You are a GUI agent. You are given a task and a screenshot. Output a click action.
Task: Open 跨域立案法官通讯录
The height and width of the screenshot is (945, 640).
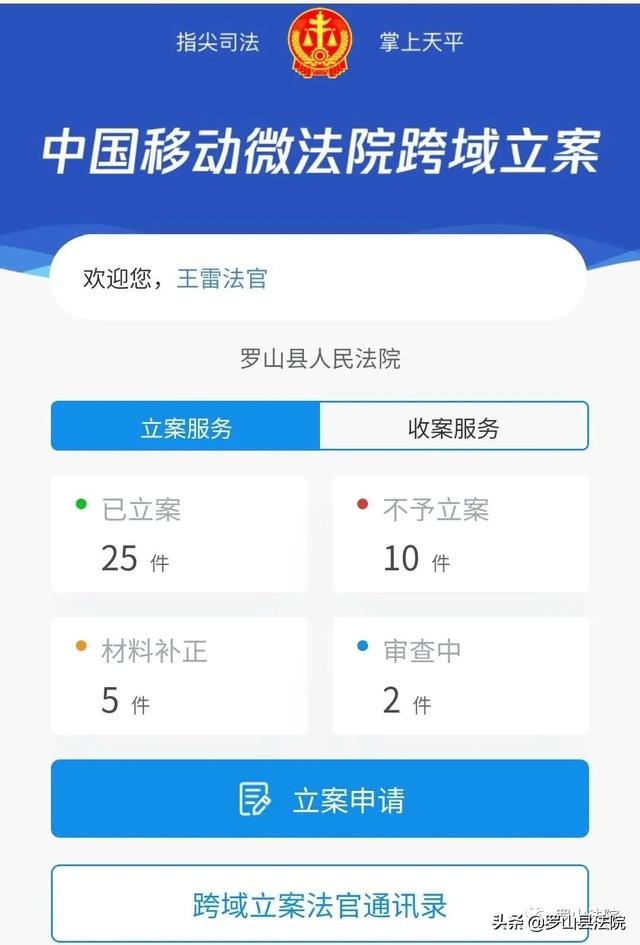(320, 905)
